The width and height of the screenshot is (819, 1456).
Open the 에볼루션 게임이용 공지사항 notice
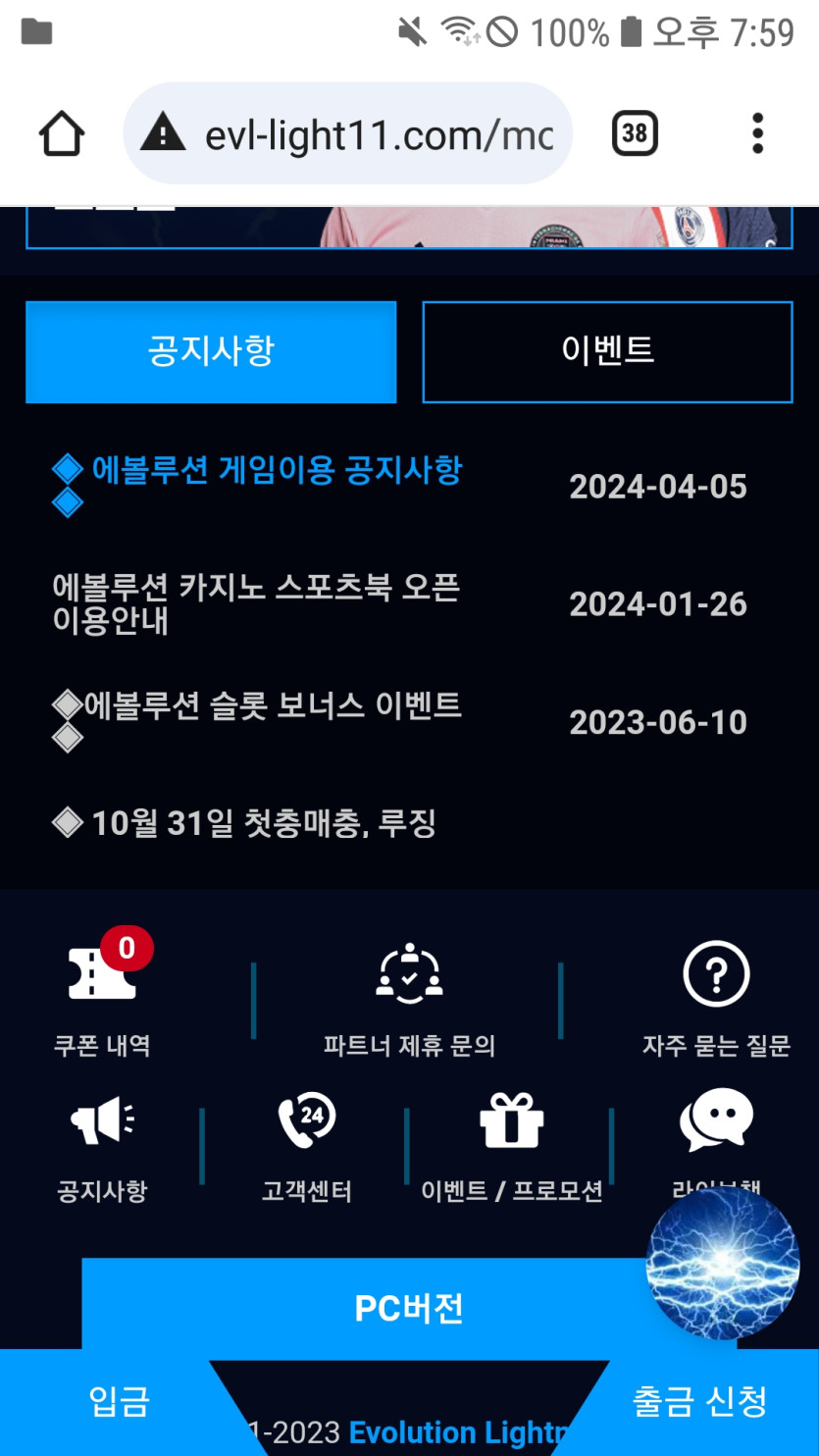click(x=276, y=472)
